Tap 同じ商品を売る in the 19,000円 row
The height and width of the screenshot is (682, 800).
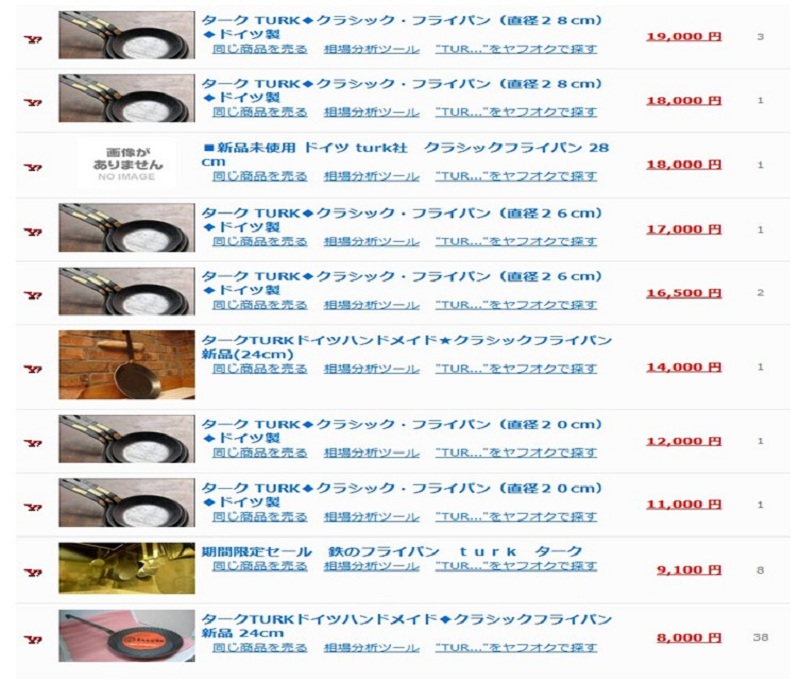click(260, 48)
